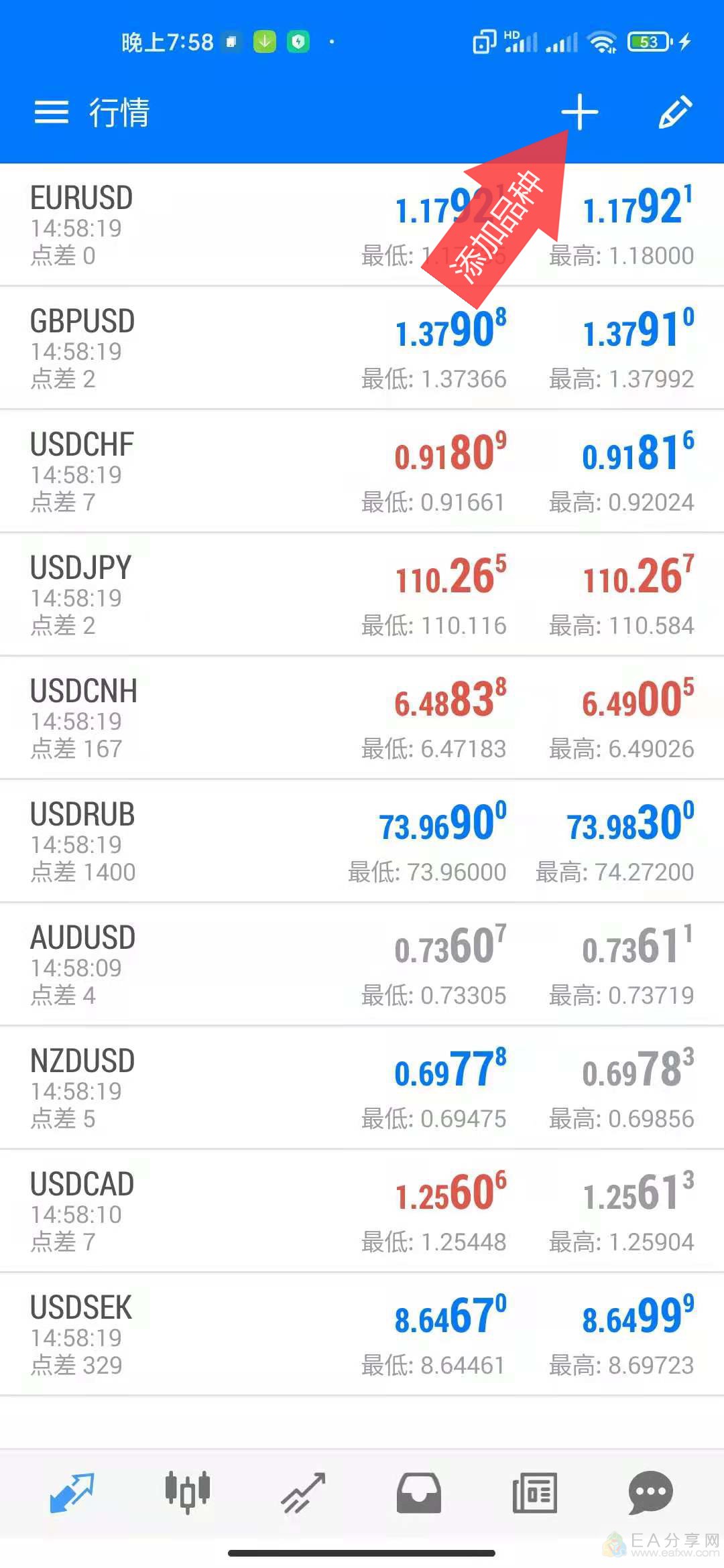Open the USDCNH row
This screenshot has height=1568, width=724.
[362, 718]
